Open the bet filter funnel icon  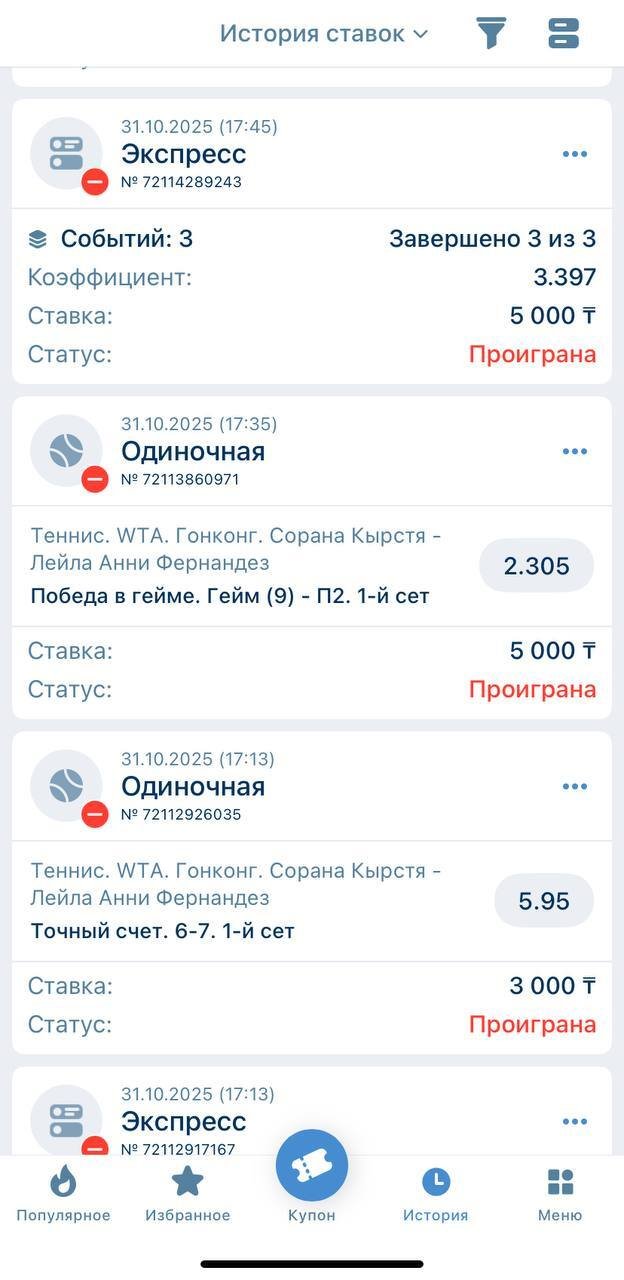point(491,34)
